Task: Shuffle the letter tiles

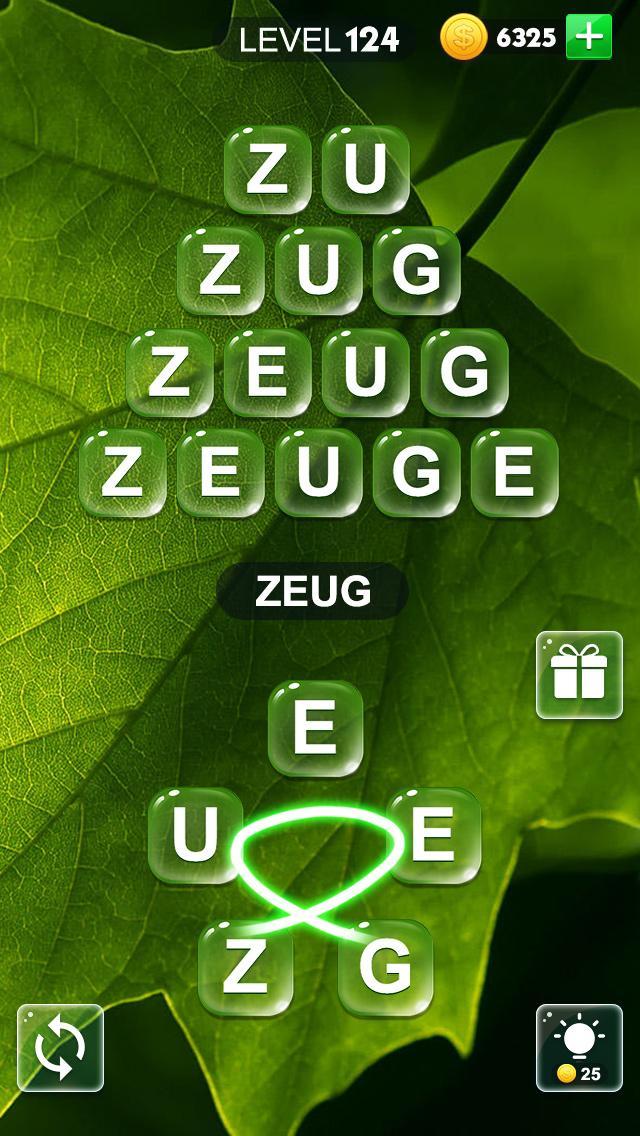Action: [x=60, y=1047]
